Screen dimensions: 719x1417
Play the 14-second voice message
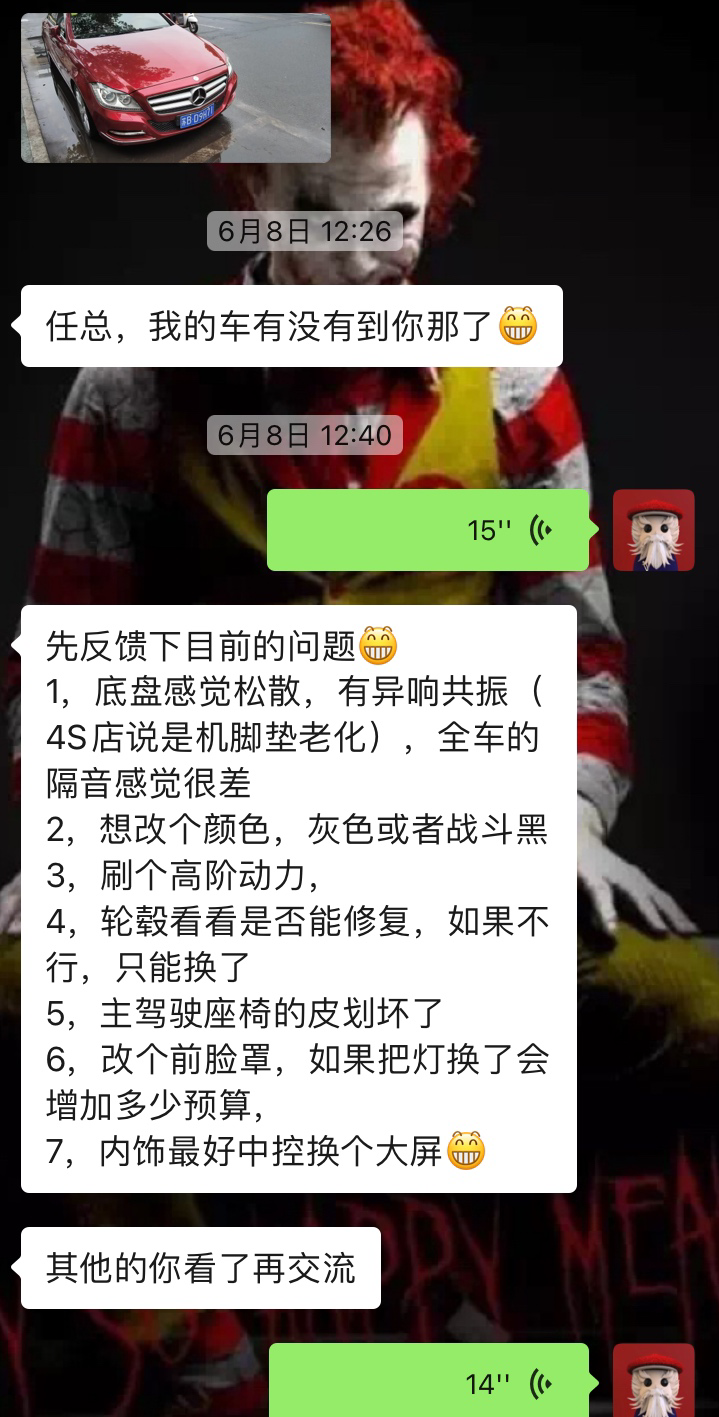pos(428,1383)
